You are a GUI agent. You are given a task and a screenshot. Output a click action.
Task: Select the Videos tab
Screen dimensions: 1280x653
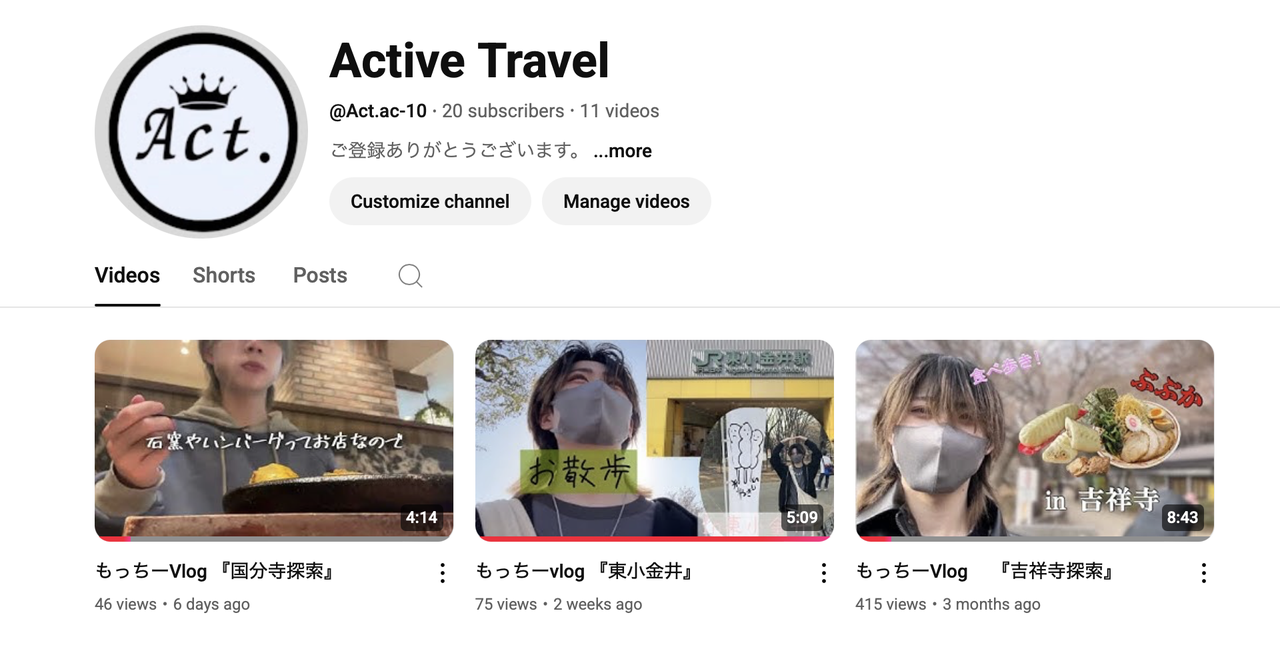127,276
